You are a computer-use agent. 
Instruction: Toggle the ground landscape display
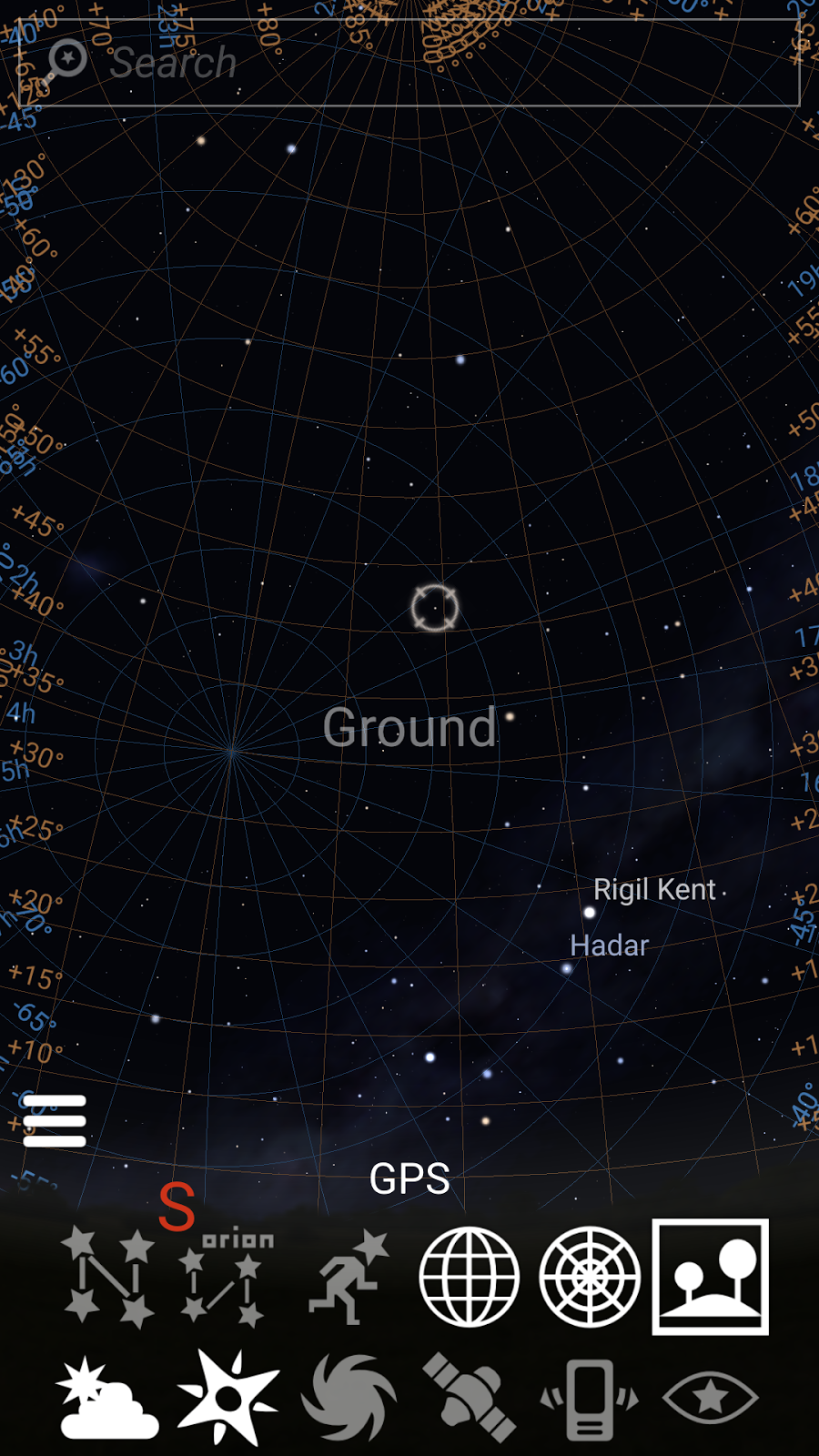coord(710,1277)
